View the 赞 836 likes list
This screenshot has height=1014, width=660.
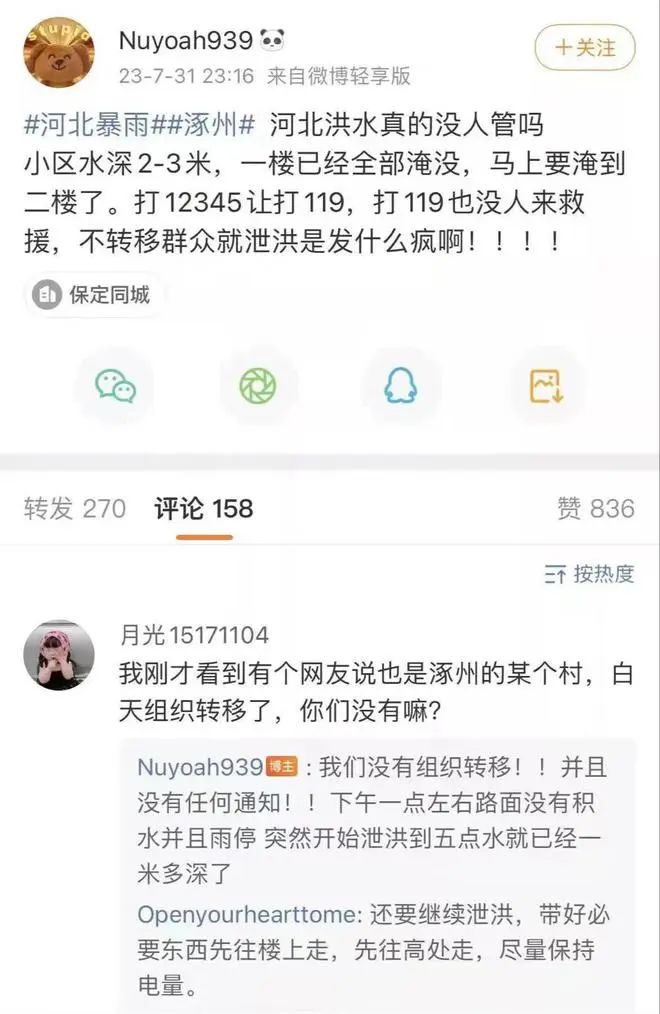[595, 509]
